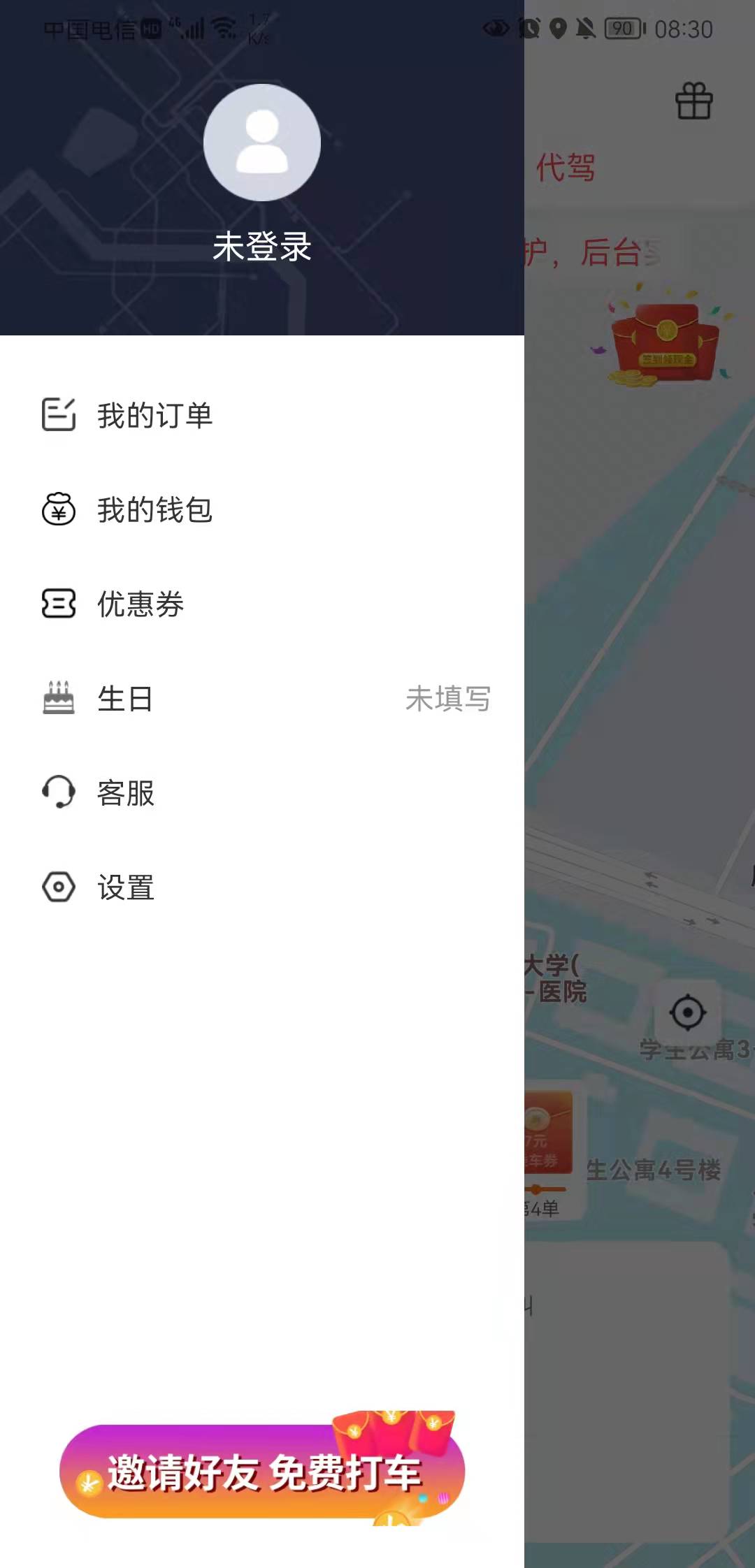Screen dimensions: 755x1568
Task: View 优惠券 coupons
Action: coord(140,604)
